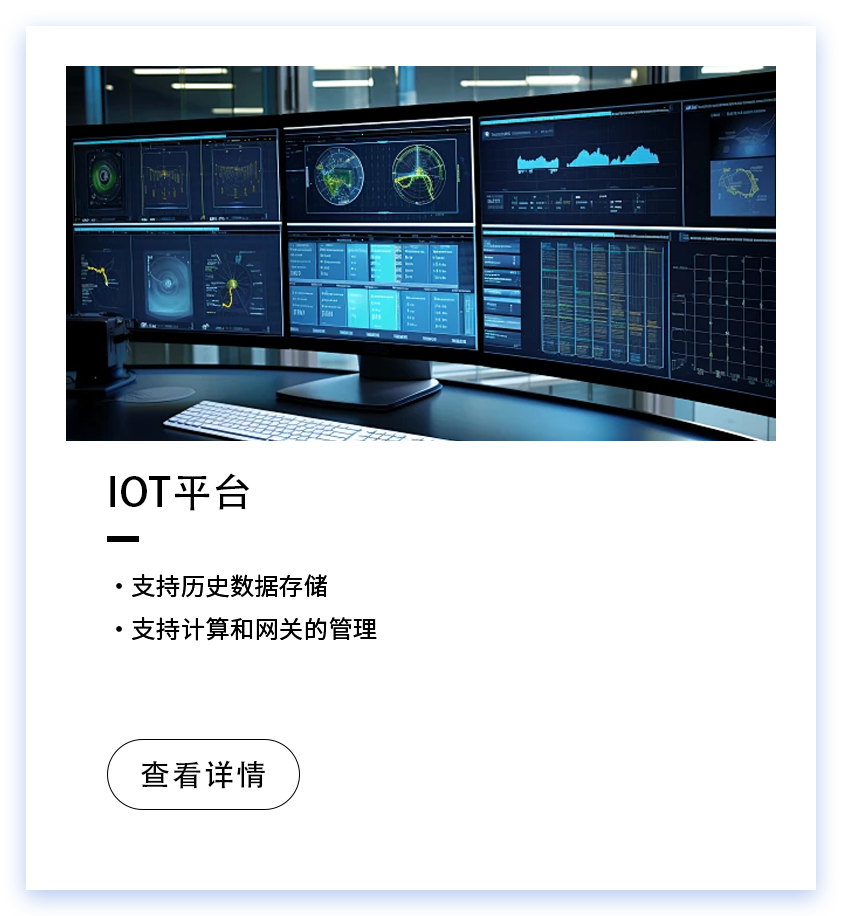The image size is (842, 916).
Task: Open the IOT平台 card image
Action: click(x=420, y=253)
